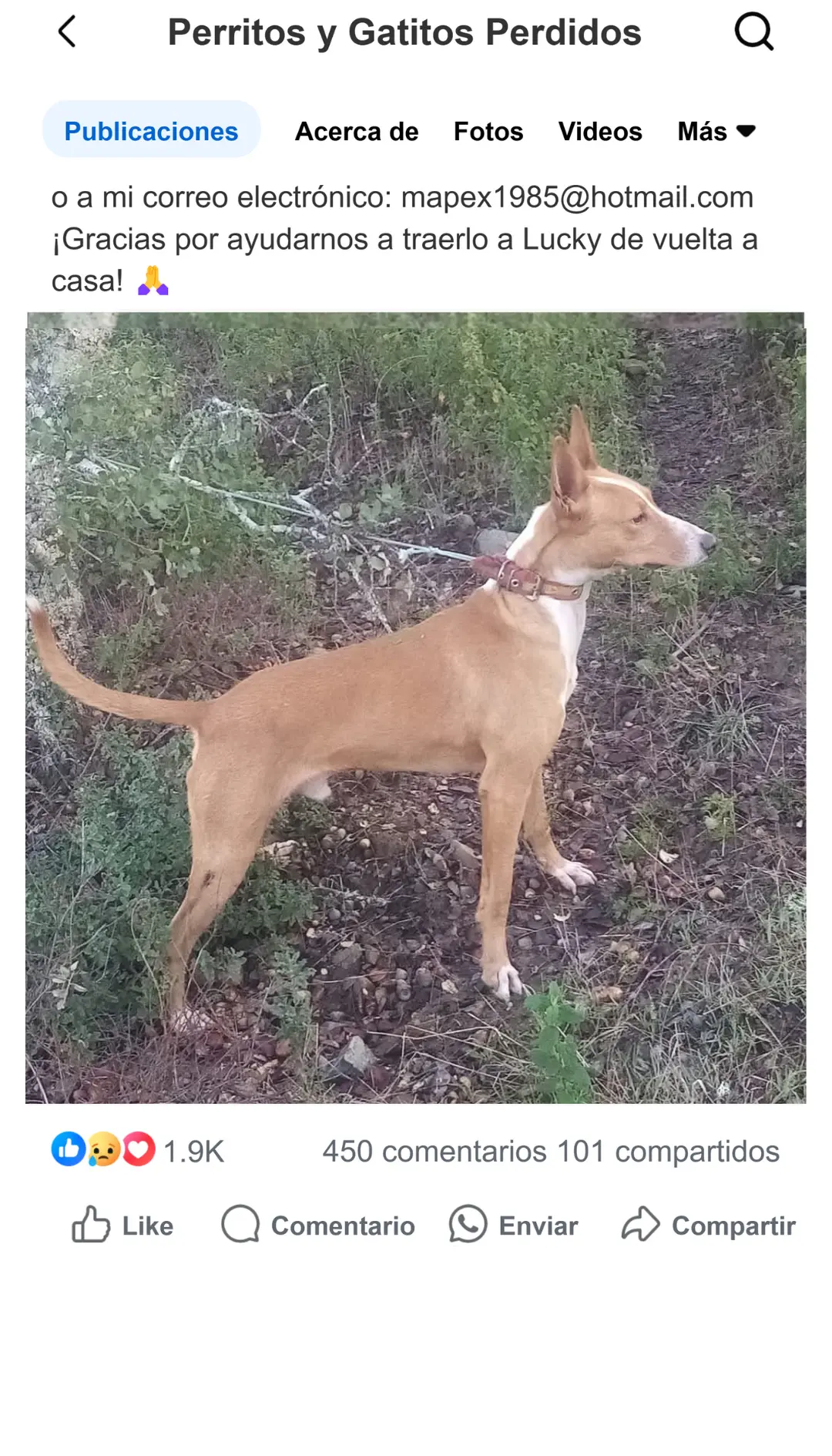Tap Comentario to write a comment
The height and width of the screenshot is (1456, 832).
[x=318, y=1225]
